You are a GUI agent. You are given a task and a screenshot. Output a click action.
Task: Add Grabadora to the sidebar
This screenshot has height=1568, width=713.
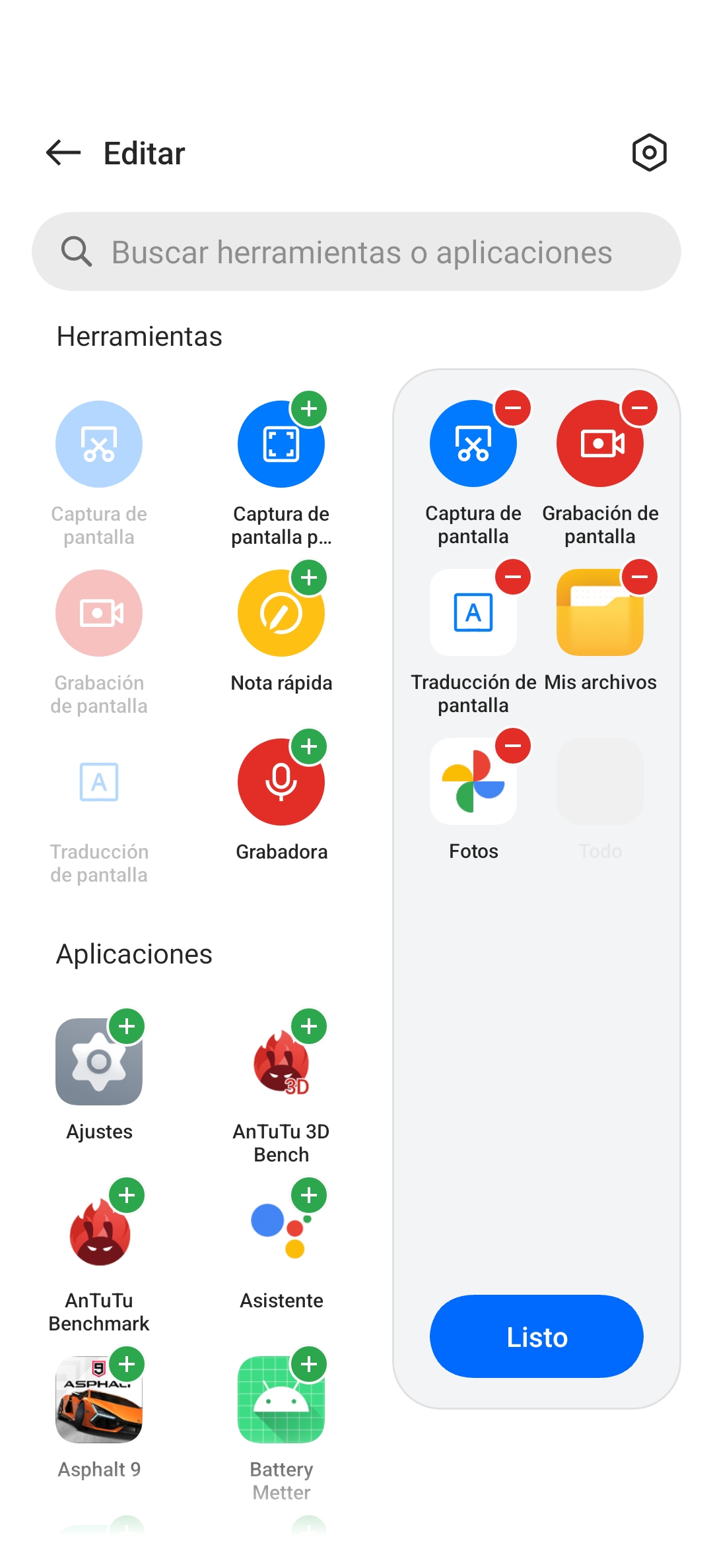pyautogui.click(x=309, y=746)
